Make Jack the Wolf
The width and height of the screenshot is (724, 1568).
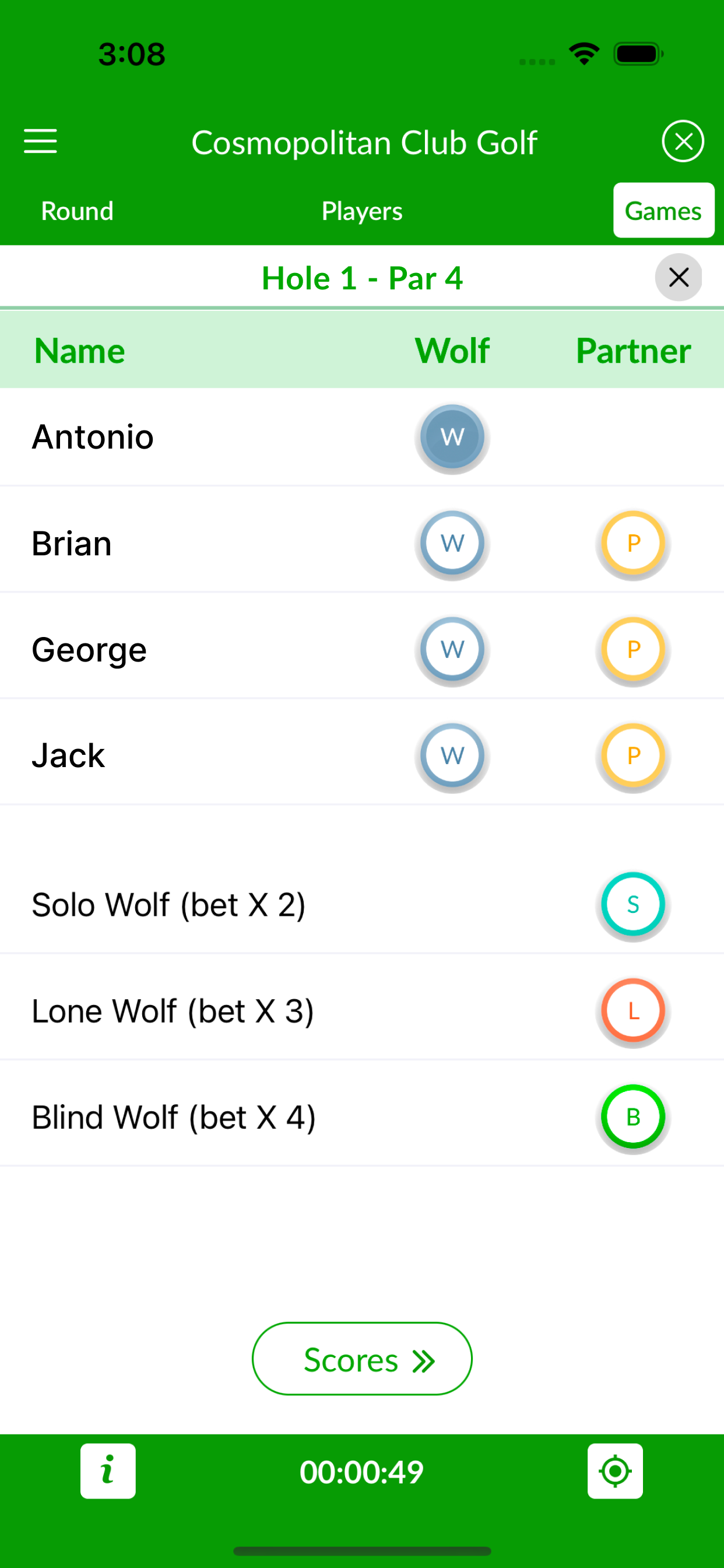pyautogui.click(x=452, y=755)
